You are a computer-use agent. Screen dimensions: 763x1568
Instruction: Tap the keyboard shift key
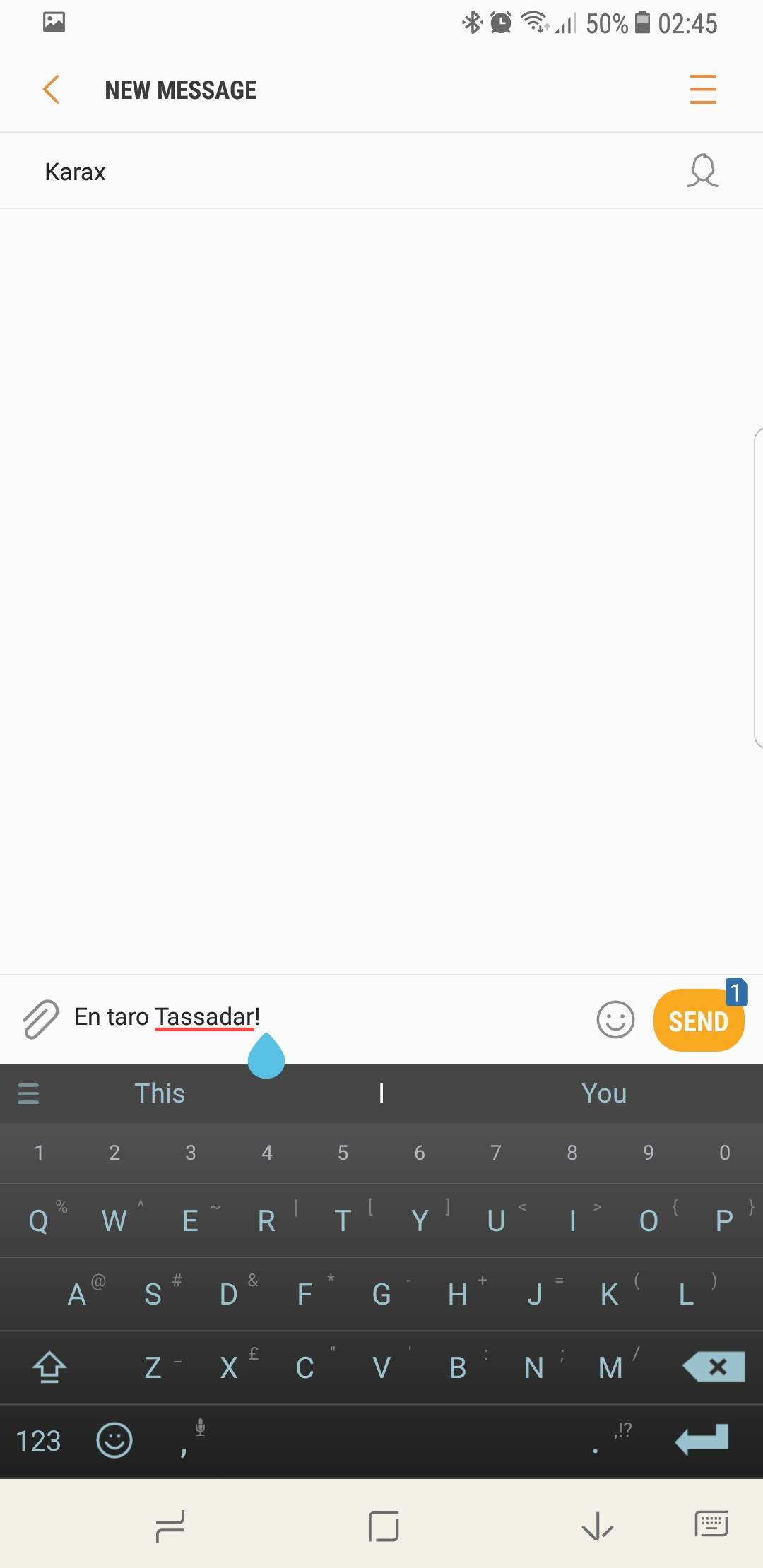click(49, 1367)
